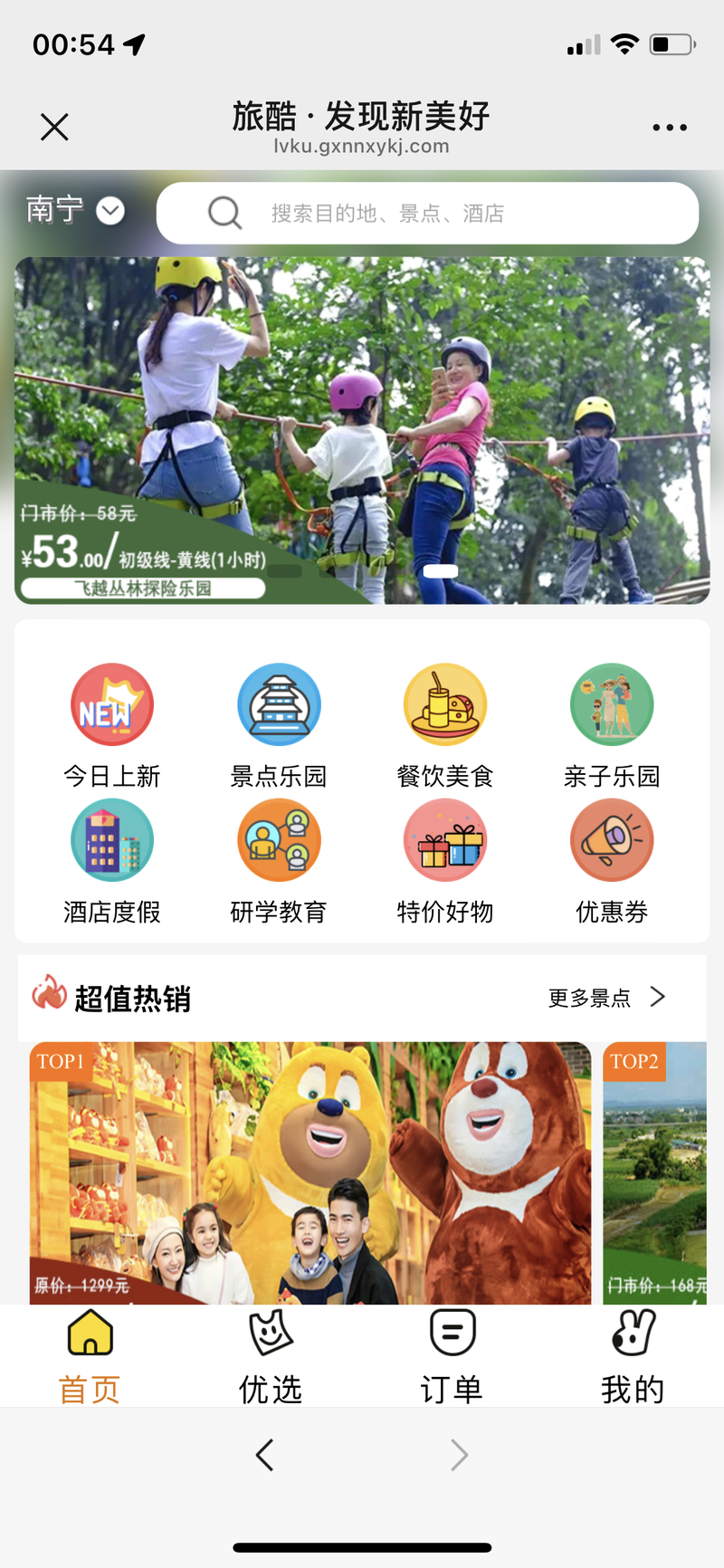Viewport: 724px width, 1568px height.
Task: Open the three-dot overflow menu
Action: pyautogui.click(x=670, y=128)
